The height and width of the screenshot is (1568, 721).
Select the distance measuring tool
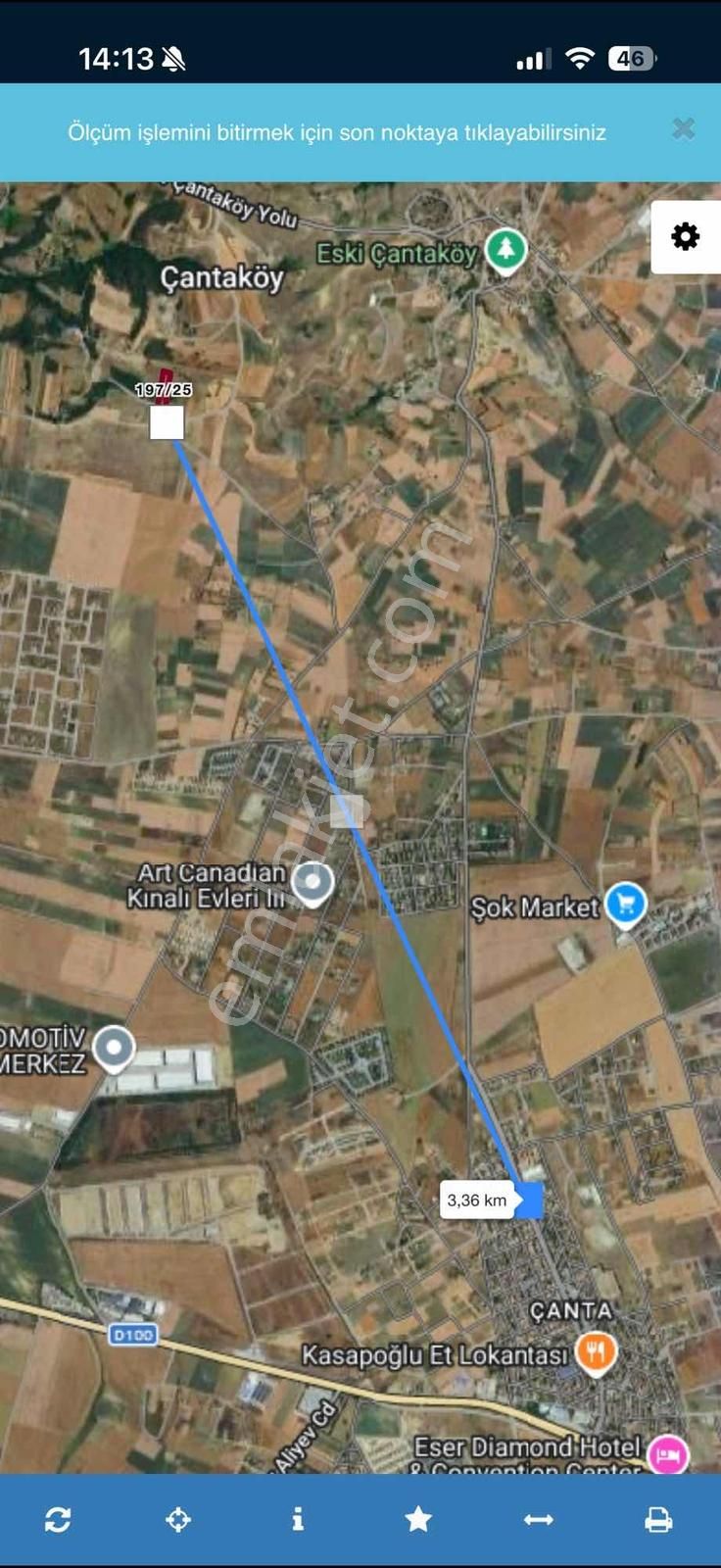pos(538,1520)
